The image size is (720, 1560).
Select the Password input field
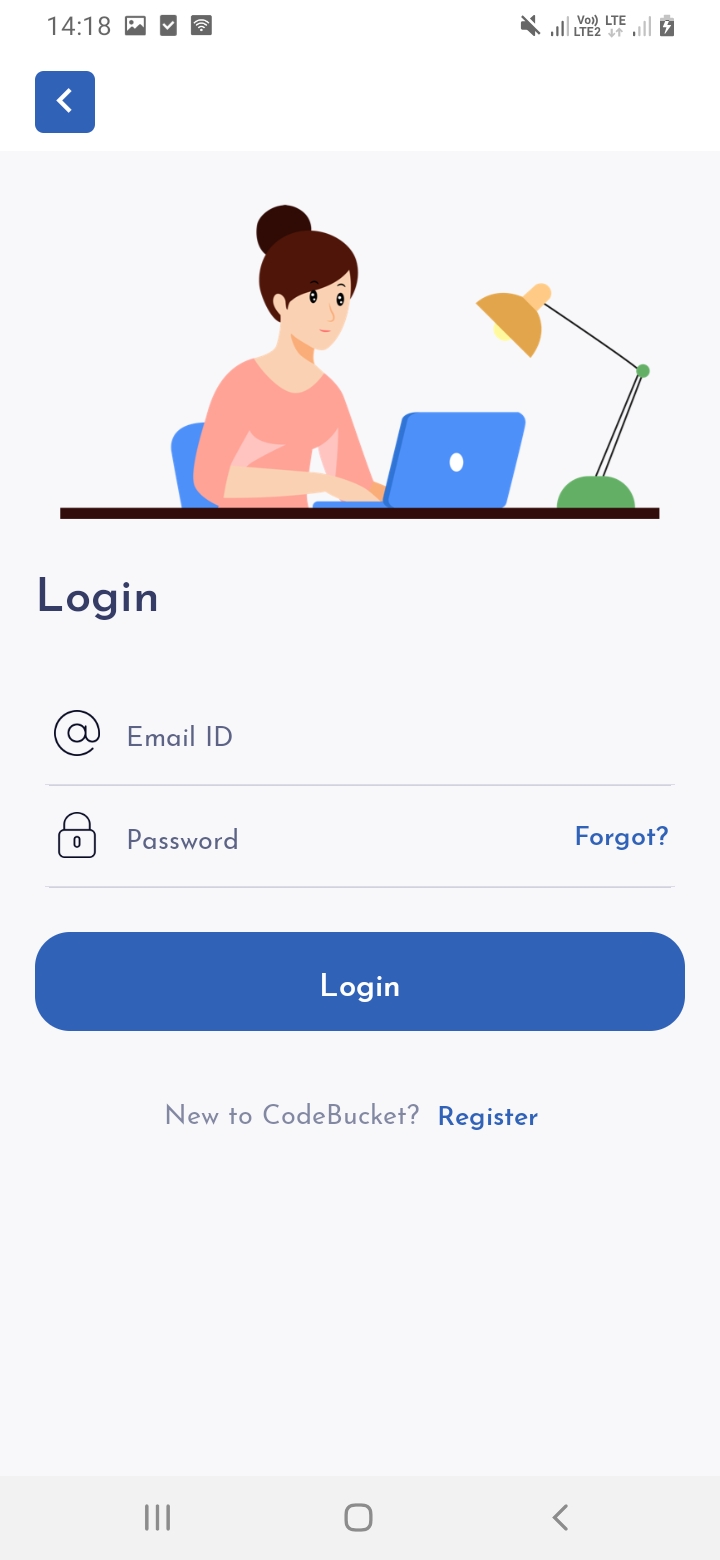[330, 839]
